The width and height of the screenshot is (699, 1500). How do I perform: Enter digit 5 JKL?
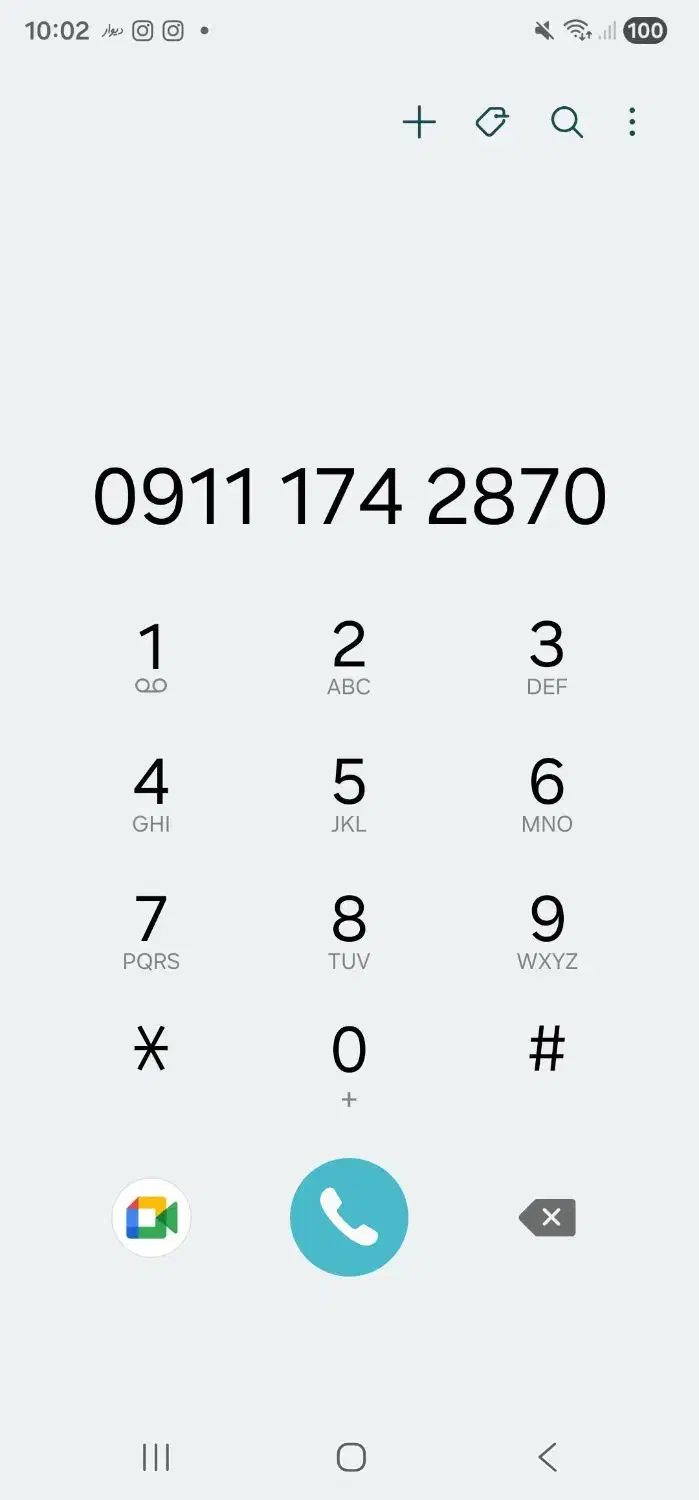(349, 795)
